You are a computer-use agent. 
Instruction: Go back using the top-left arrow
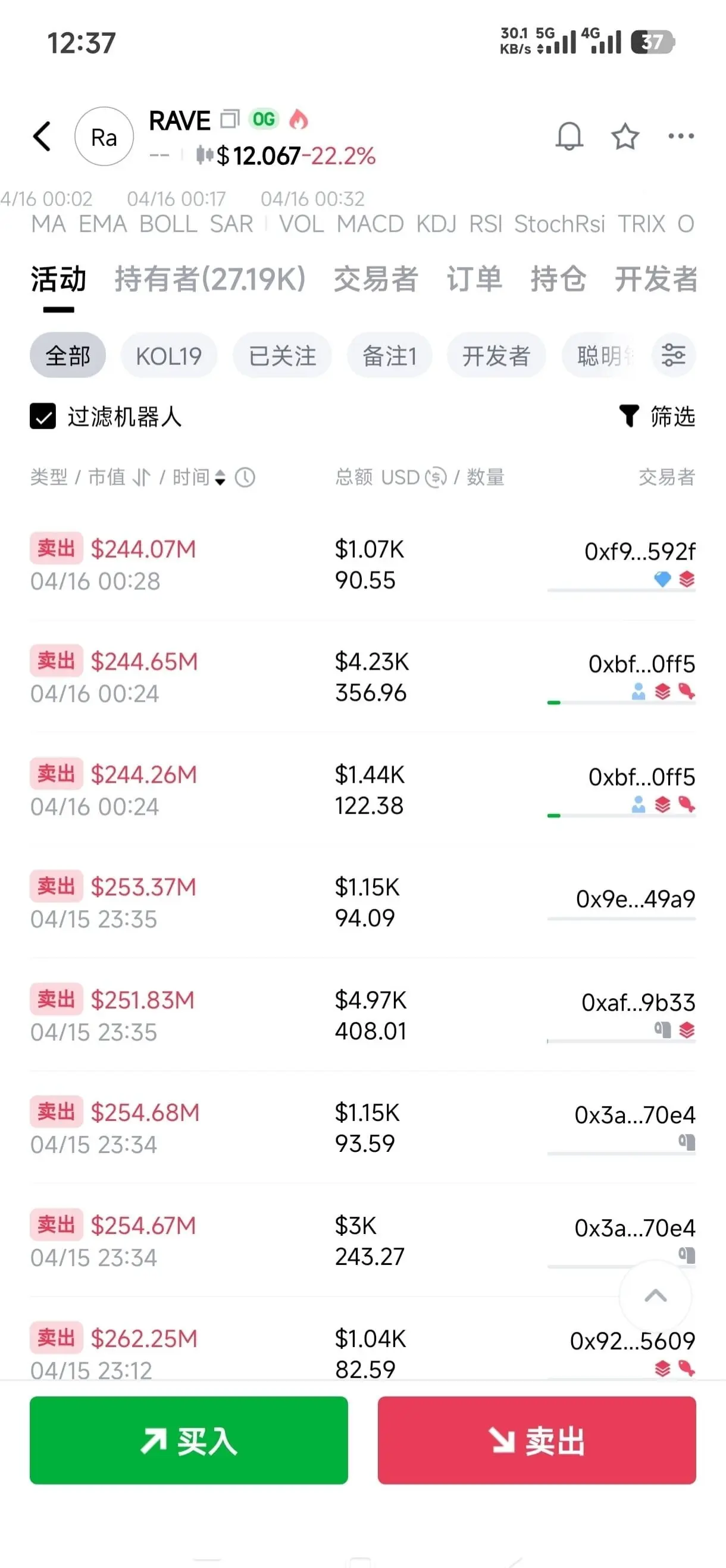[42, 136]
